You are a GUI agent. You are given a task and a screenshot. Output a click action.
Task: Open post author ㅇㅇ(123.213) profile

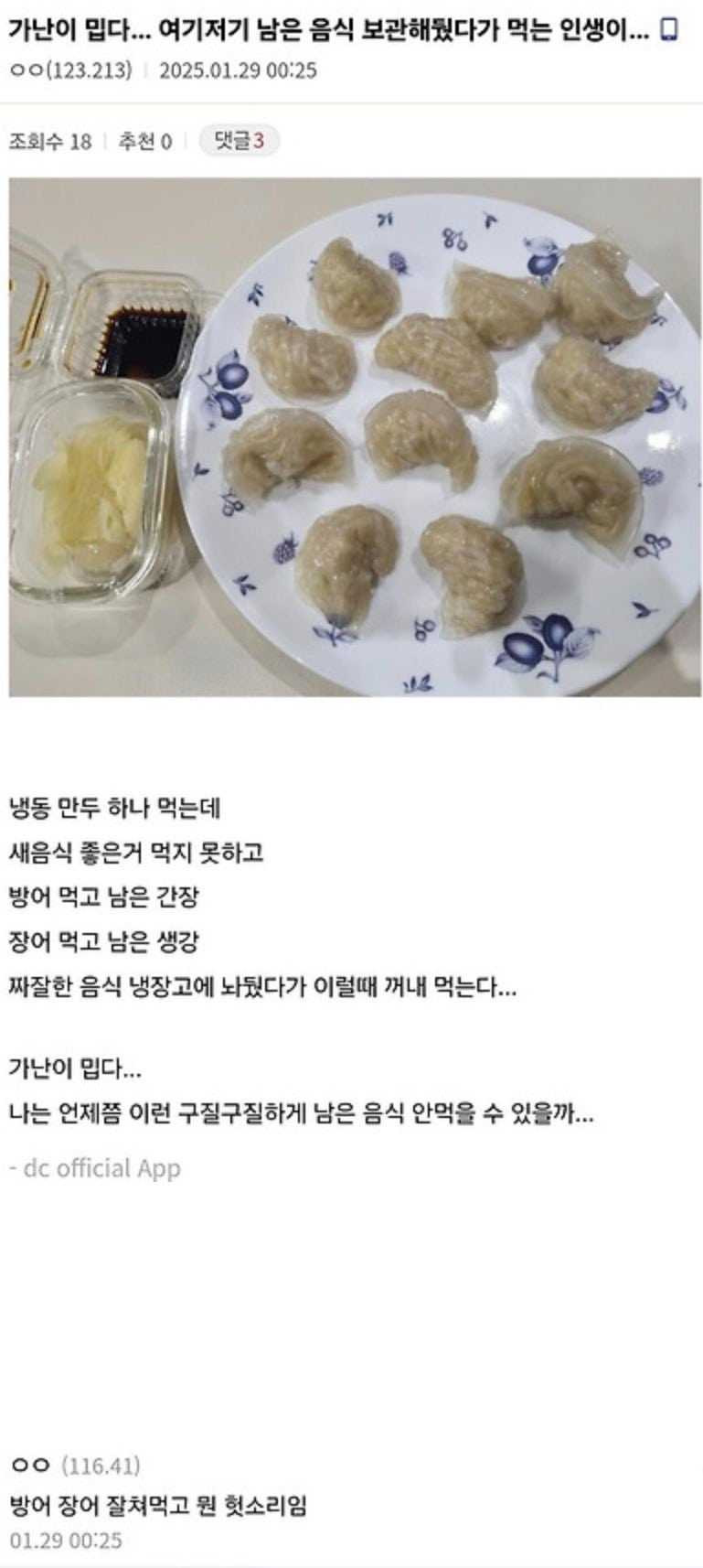(70, 70)
